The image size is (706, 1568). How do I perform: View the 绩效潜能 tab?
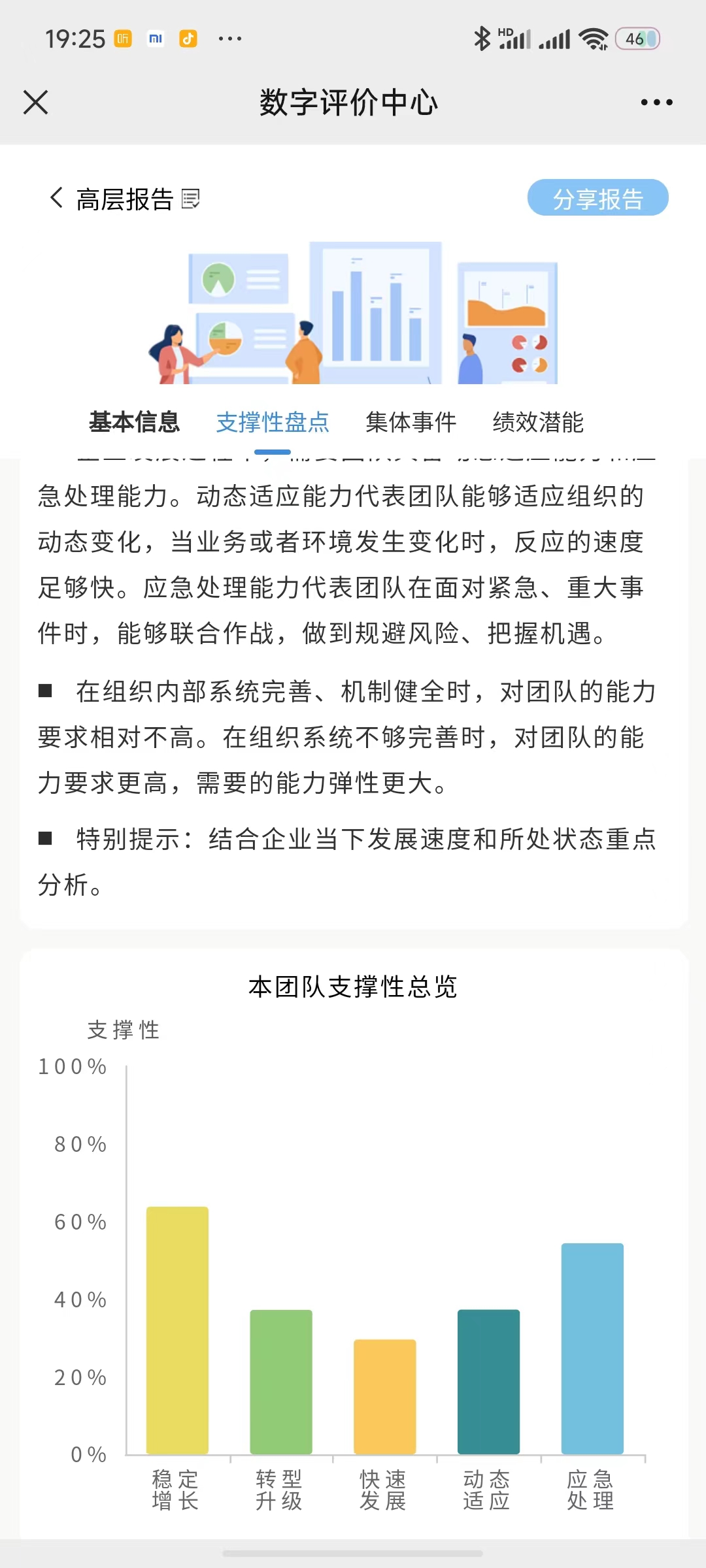tap(538, 422)
